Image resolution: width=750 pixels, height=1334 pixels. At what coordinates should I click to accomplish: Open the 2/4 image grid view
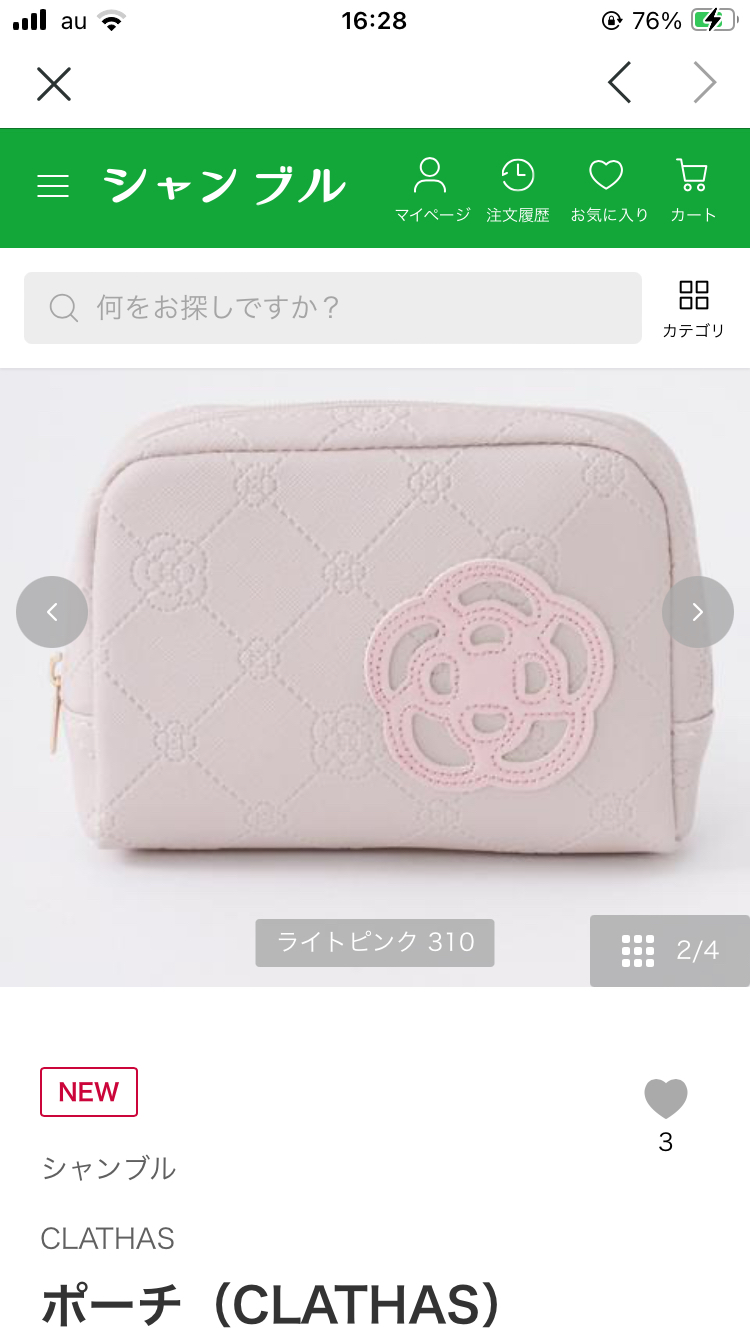click(x=670, y=950)
